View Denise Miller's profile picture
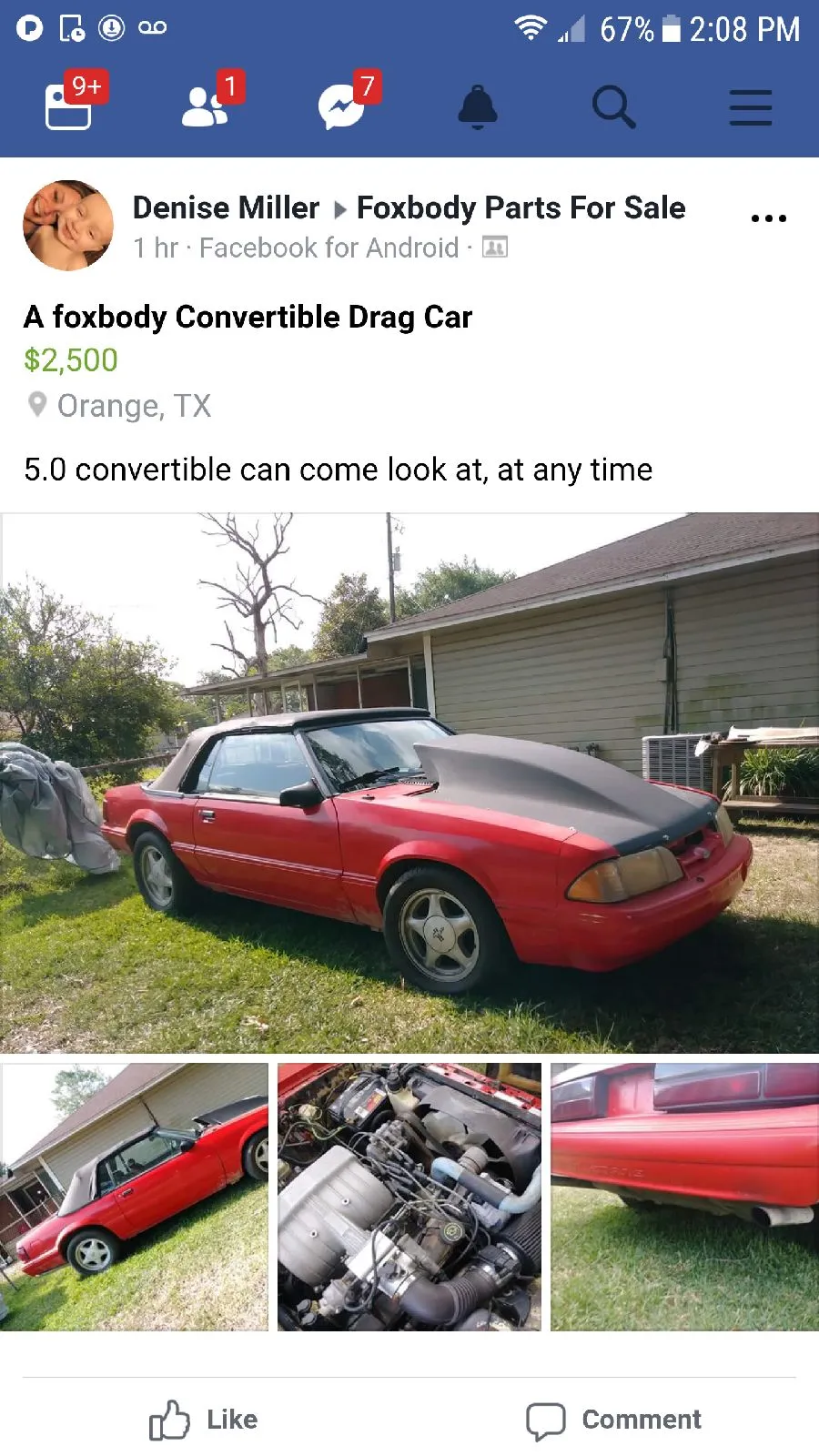819x1456 pixels. (68, 225)
